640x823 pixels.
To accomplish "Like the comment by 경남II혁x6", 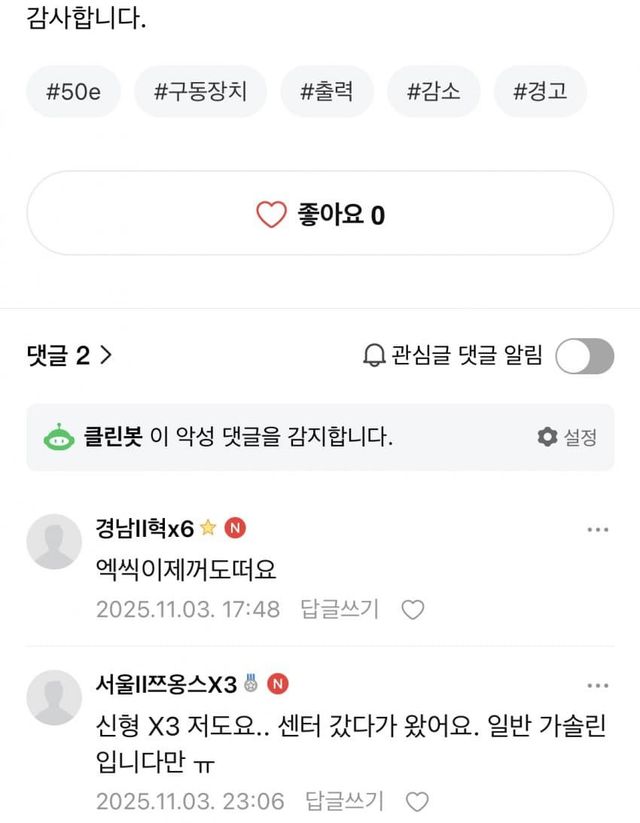I will point(413,609).
